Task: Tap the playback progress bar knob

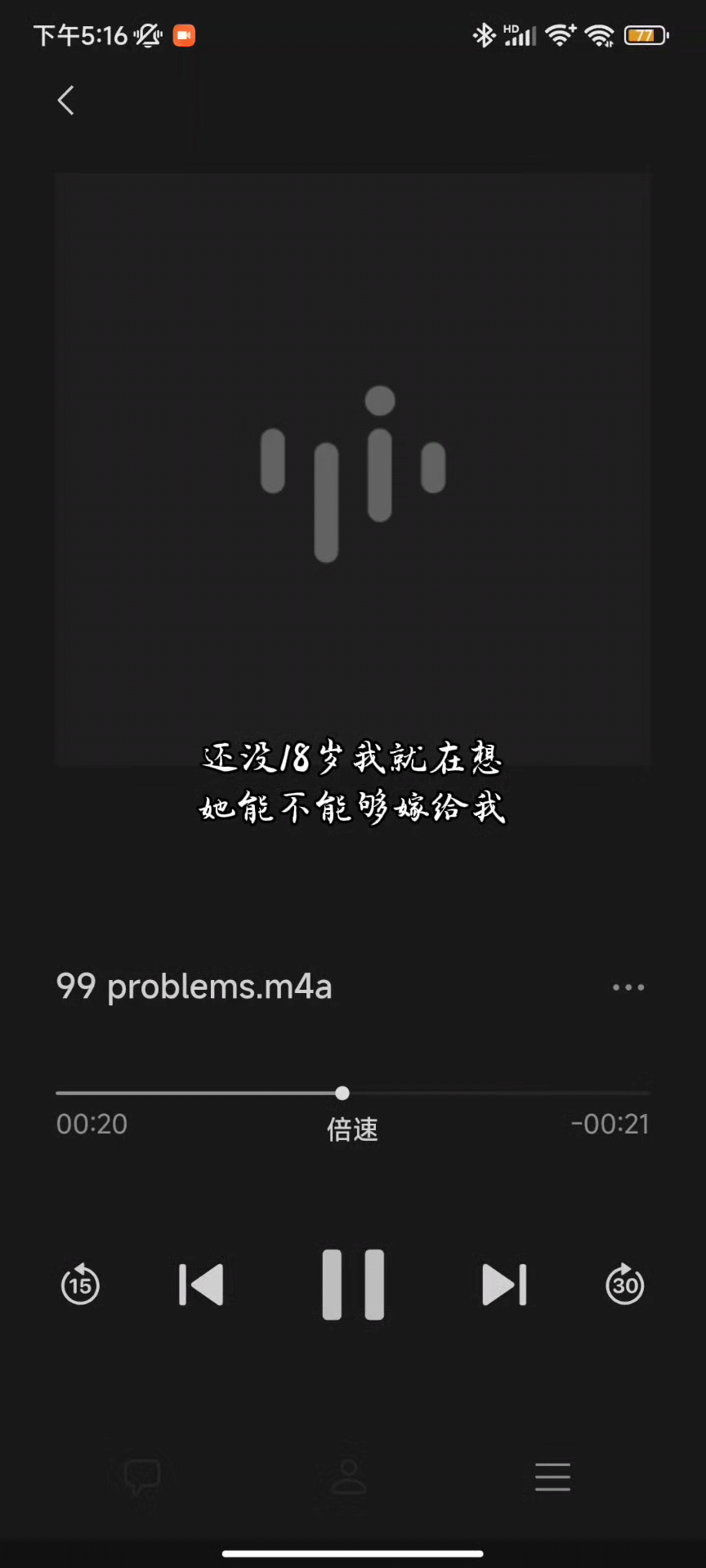Action: click(342, 1093)
